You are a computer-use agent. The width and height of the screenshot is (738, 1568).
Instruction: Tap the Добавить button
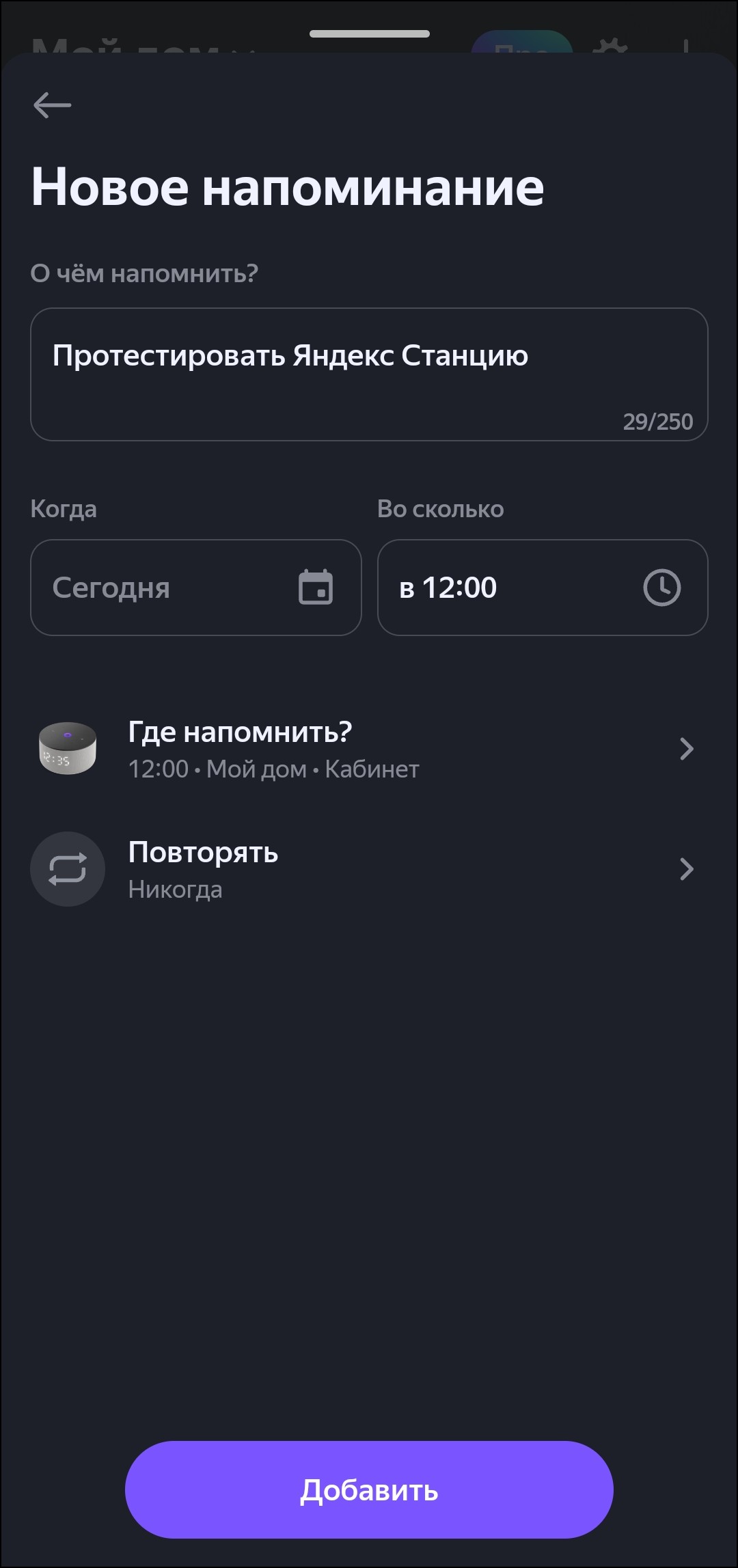pyautogui.click(x=369, y=1489)
